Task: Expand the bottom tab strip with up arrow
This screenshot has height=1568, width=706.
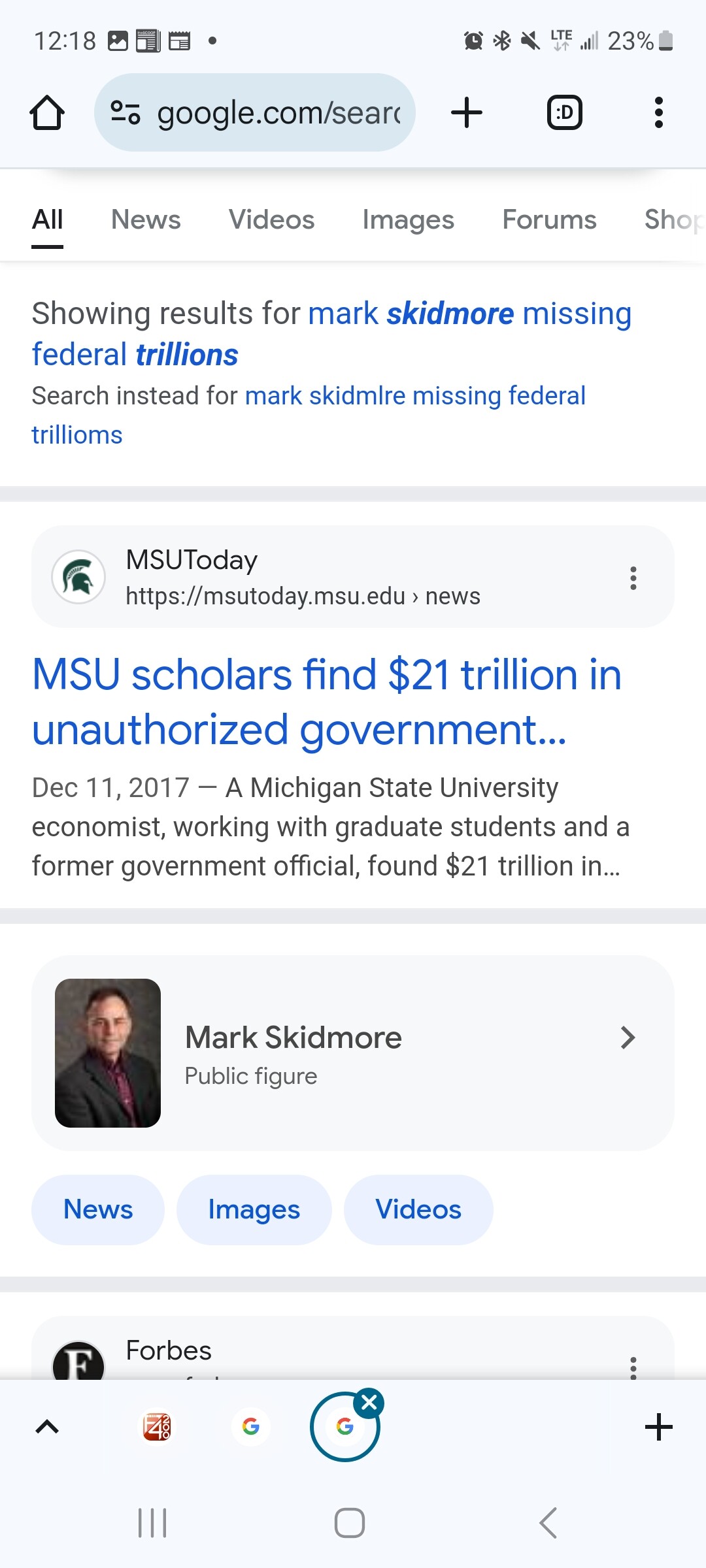Action: click(x=47, y=1427)
